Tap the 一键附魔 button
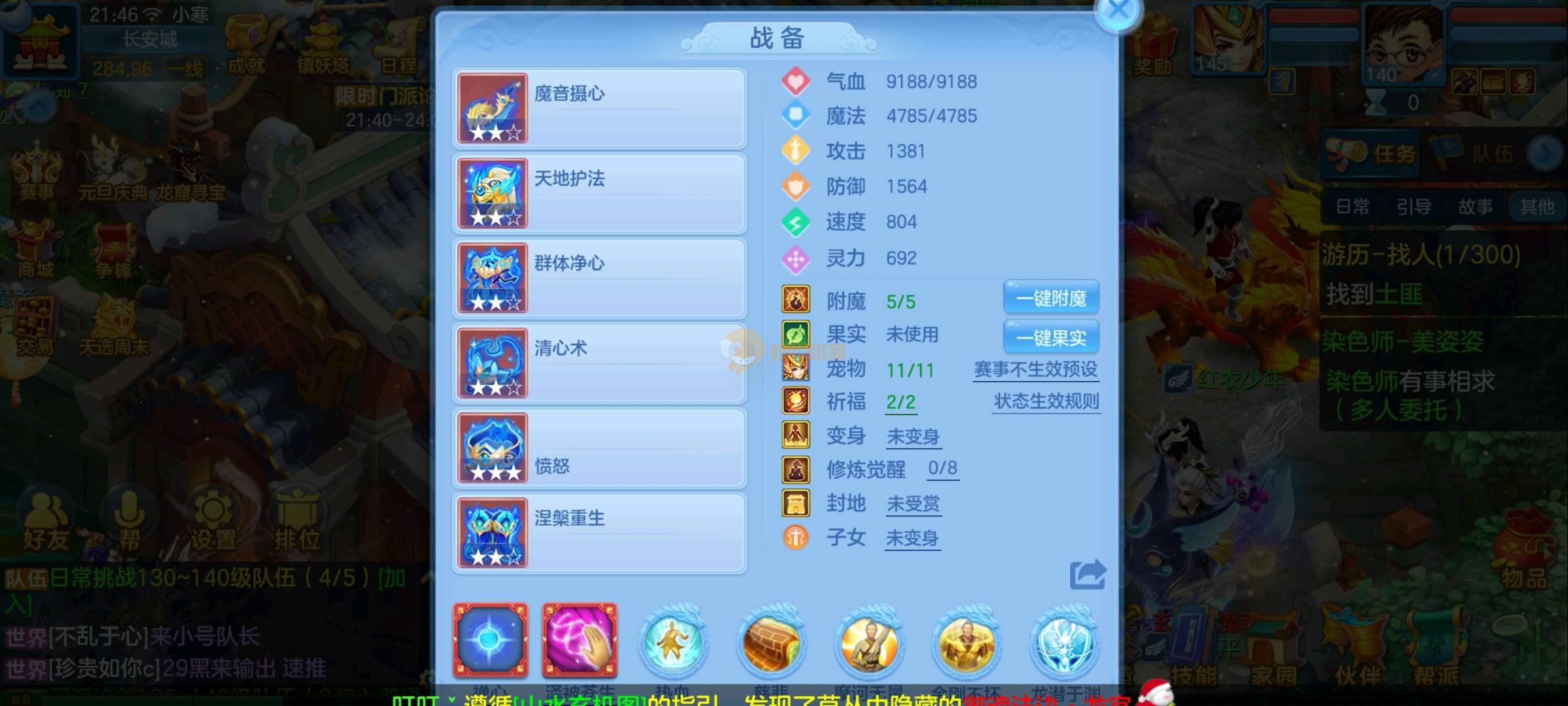This screenshot has width=1568, height=706. (1051, 299)
